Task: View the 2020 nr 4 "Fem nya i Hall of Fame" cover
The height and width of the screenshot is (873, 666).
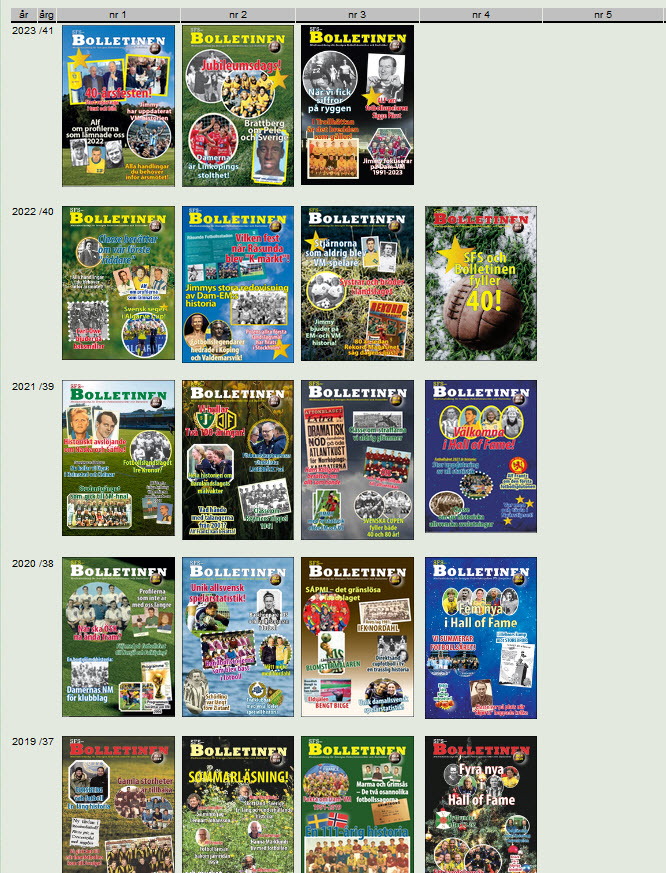Action: coord(480,637)
